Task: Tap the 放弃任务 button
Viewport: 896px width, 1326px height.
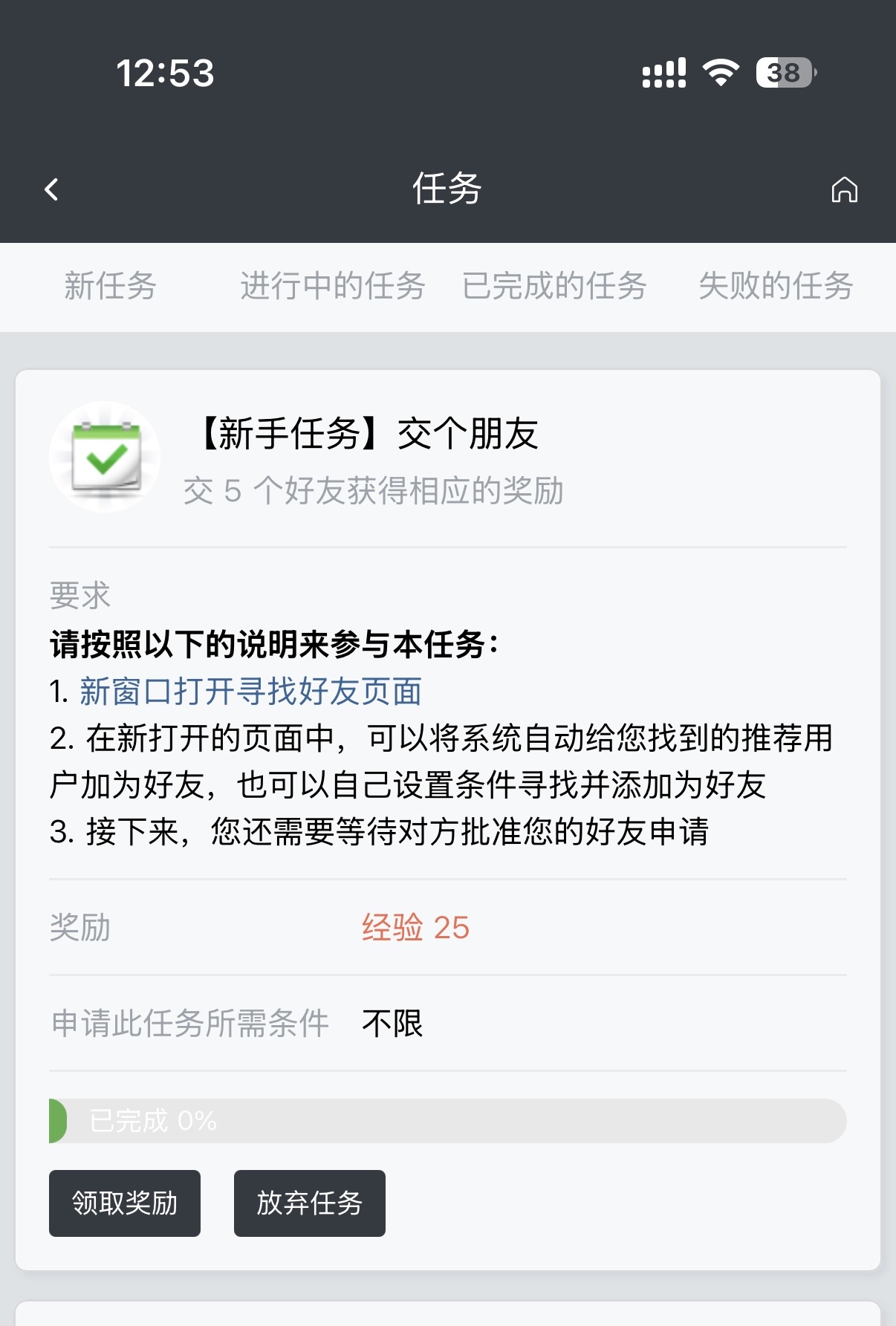Action: pyautogui.click(x=309, y=1203)
